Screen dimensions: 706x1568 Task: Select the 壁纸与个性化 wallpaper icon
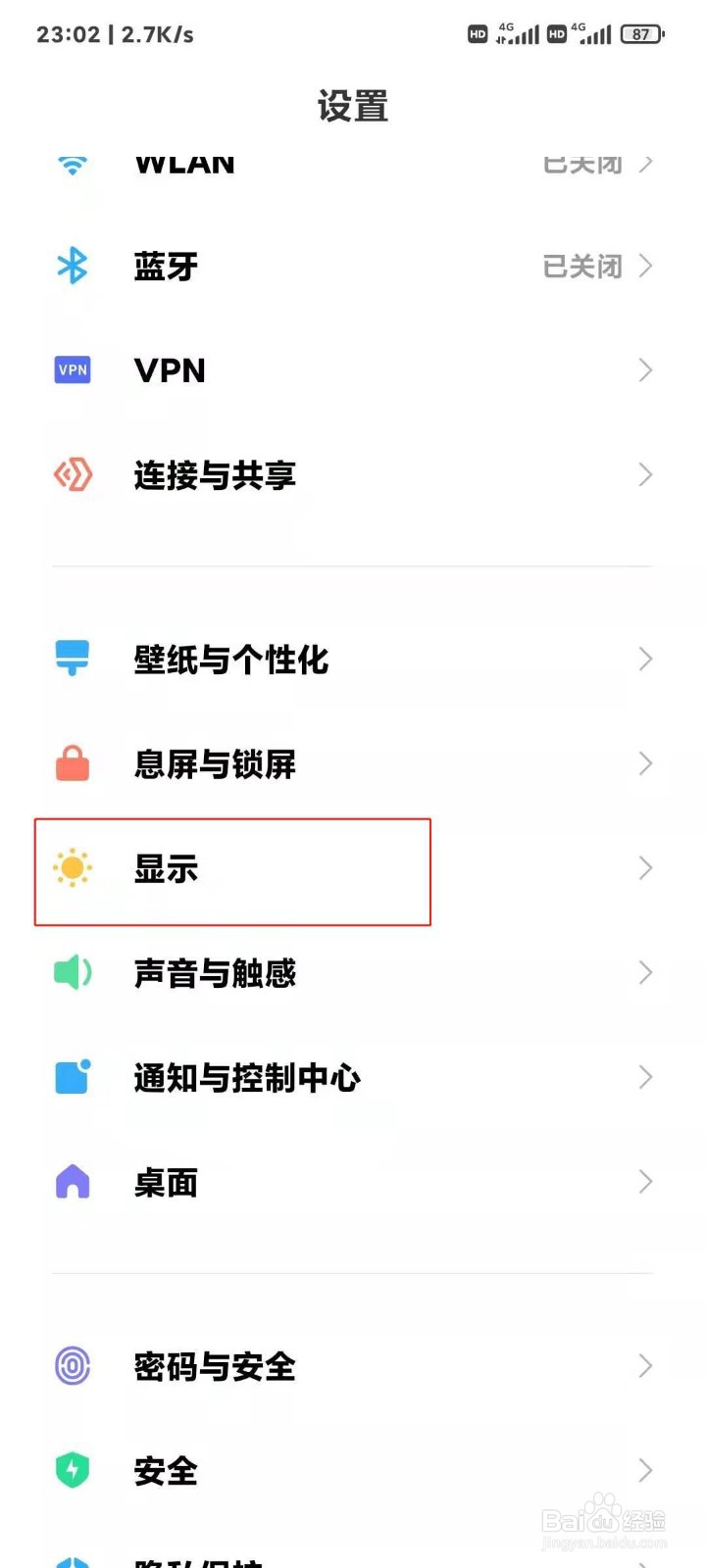click(71, 659)
